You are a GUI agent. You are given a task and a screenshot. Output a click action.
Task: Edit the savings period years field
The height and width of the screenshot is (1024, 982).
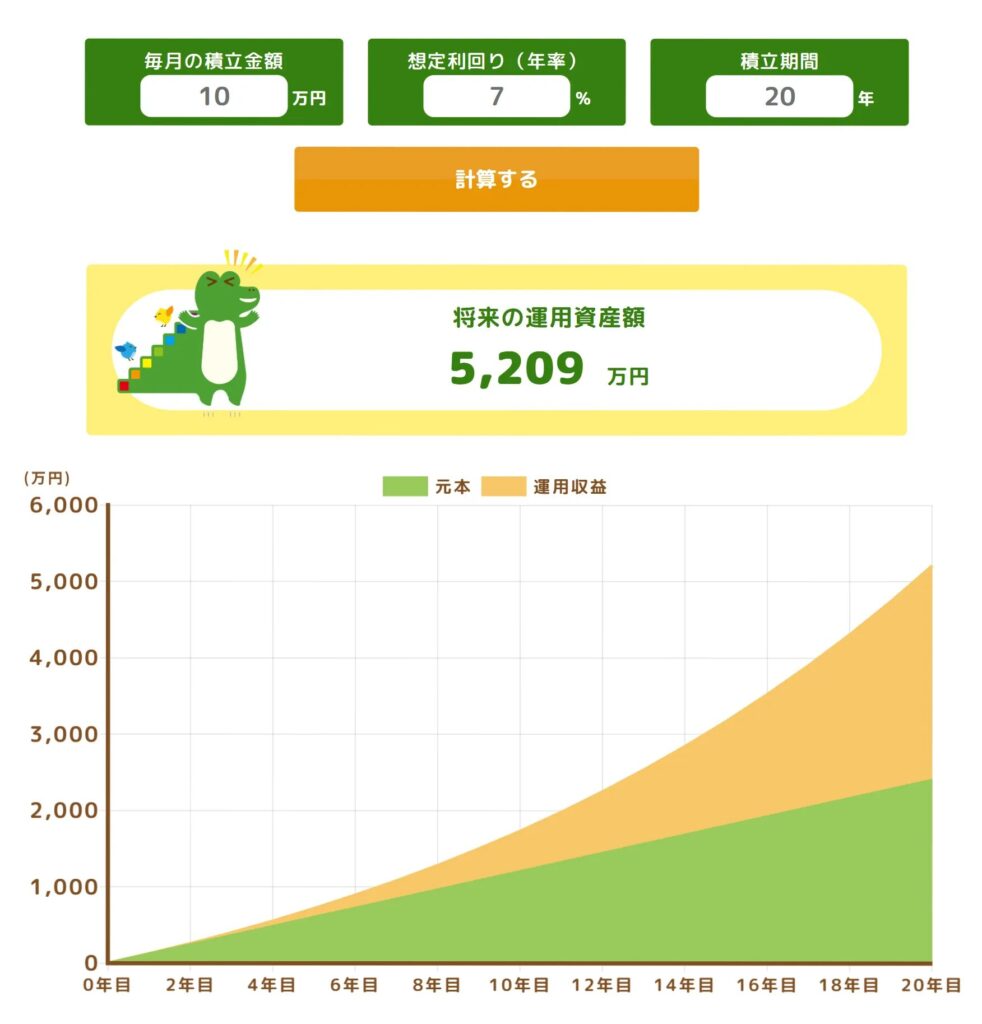click(x=779, y=97)
